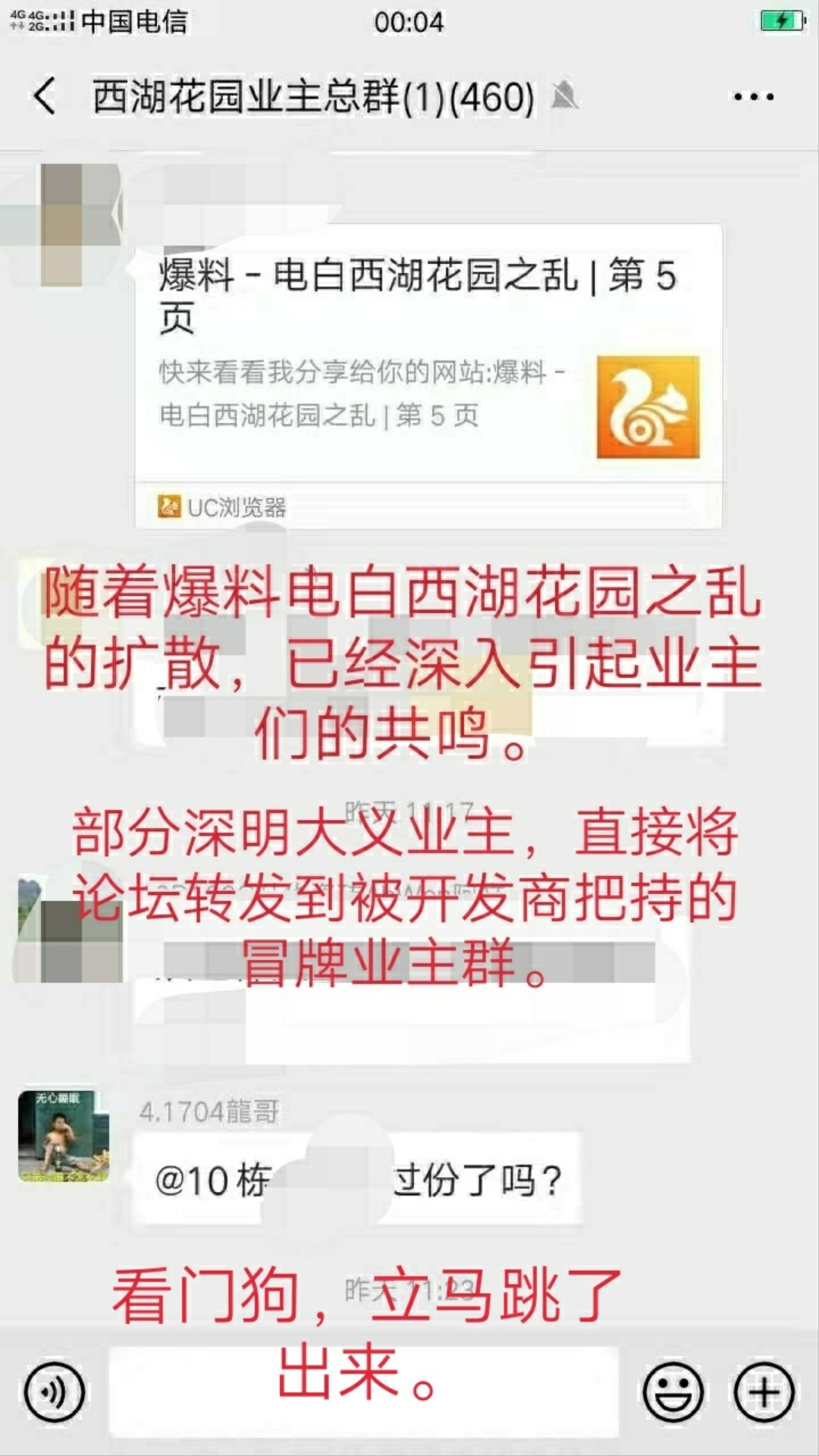This screenshot has width=819, height=1456.
Task: Open the plus attachment menu
Action: click(x=764, y=1392)
